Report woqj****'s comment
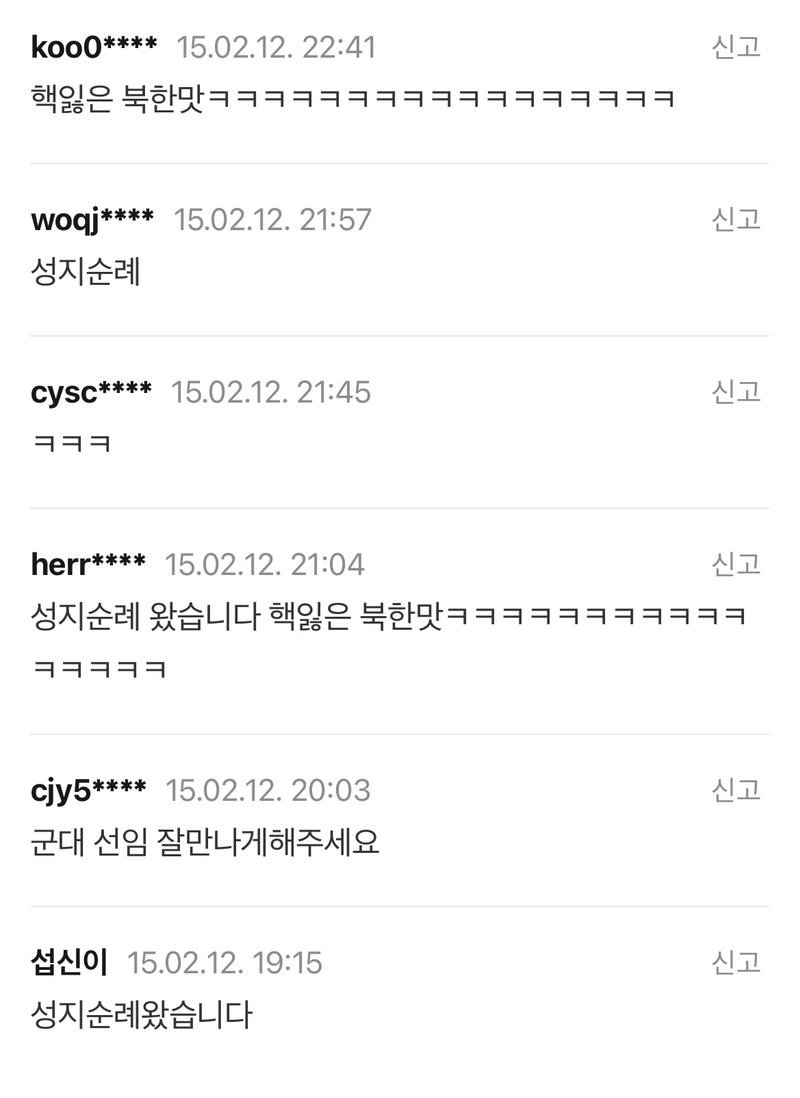This screenshot has width=800, height=1098. tap(736, 219)
